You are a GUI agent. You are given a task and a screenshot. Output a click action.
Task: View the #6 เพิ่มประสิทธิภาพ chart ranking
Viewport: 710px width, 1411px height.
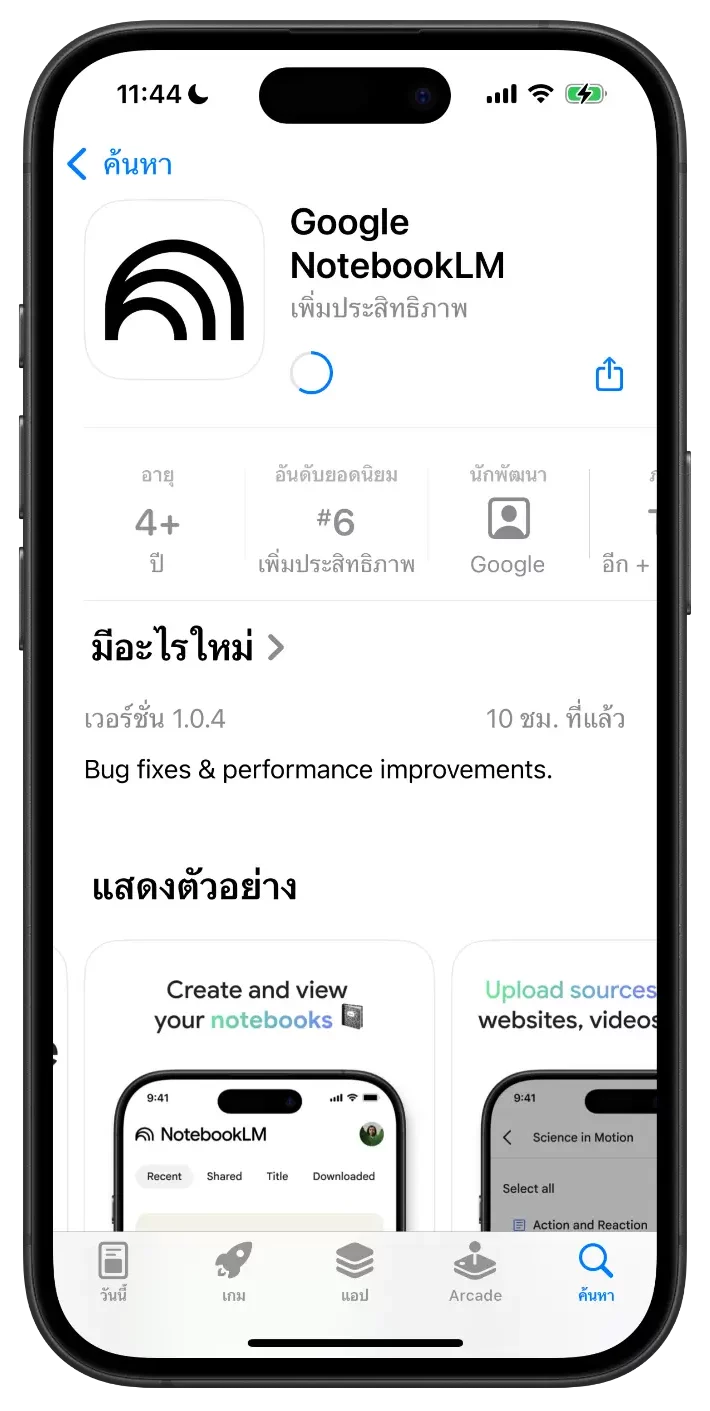tap(336, 522)
